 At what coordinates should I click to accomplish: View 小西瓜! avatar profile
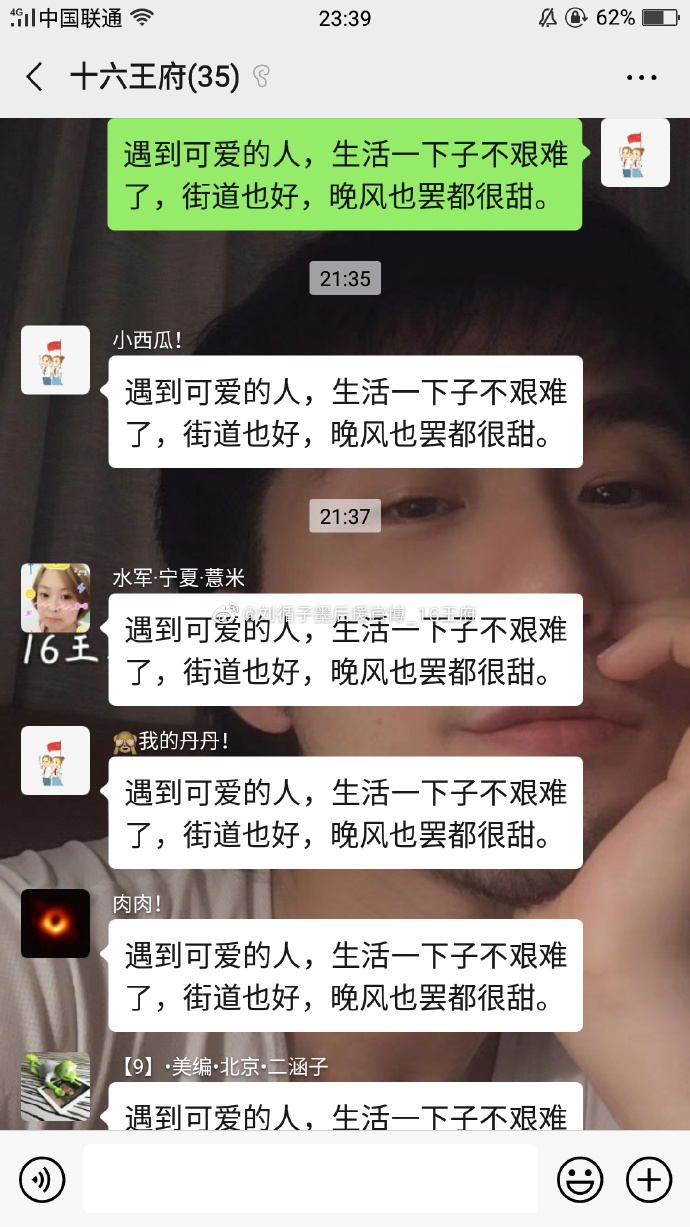pos(56,360)
